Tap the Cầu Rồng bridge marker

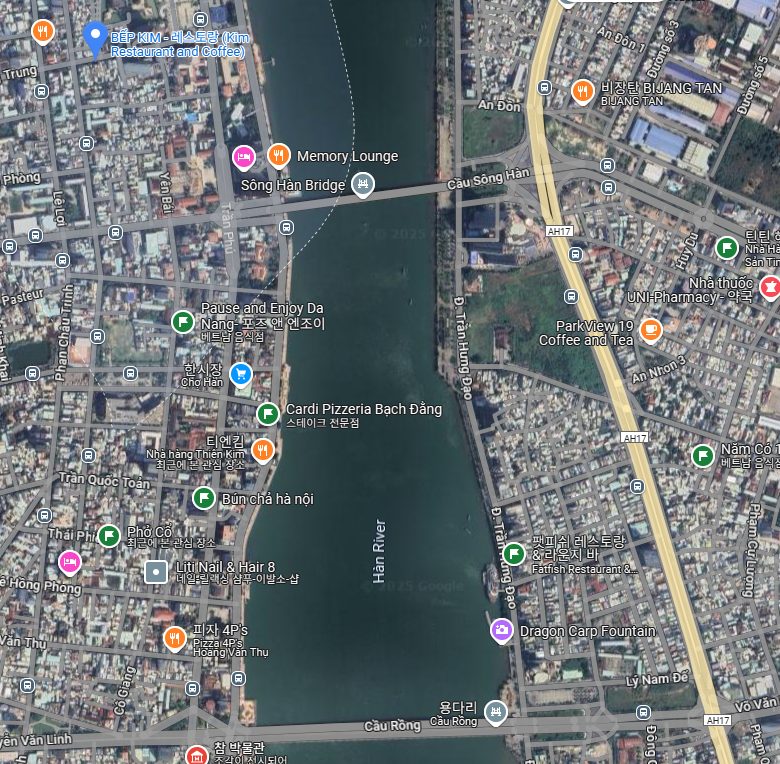pos(494,711)
